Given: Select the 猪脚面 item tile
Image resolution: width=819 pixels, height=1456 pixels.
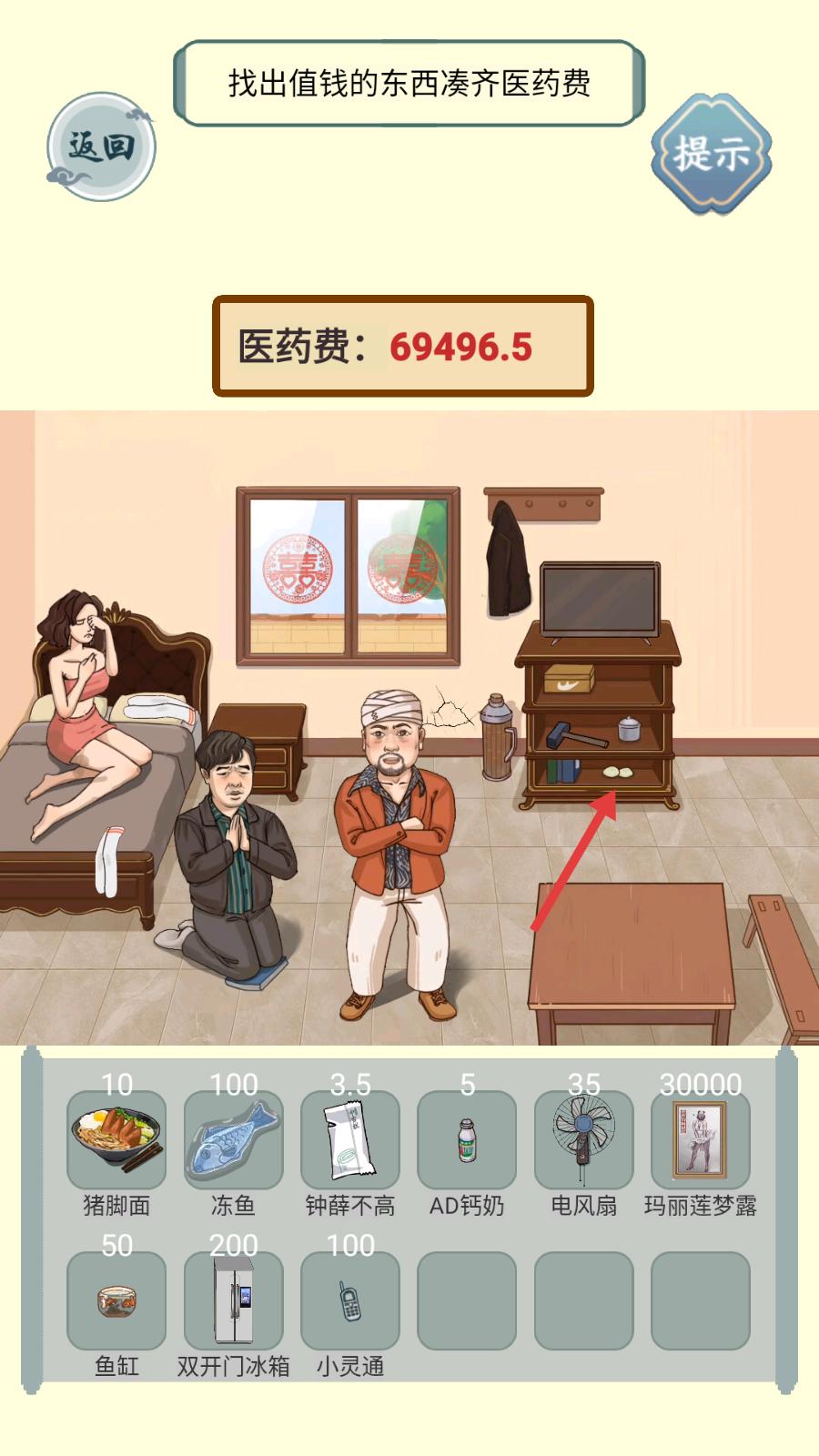Looking at the screenshot, I should [x=116, y=1139].
